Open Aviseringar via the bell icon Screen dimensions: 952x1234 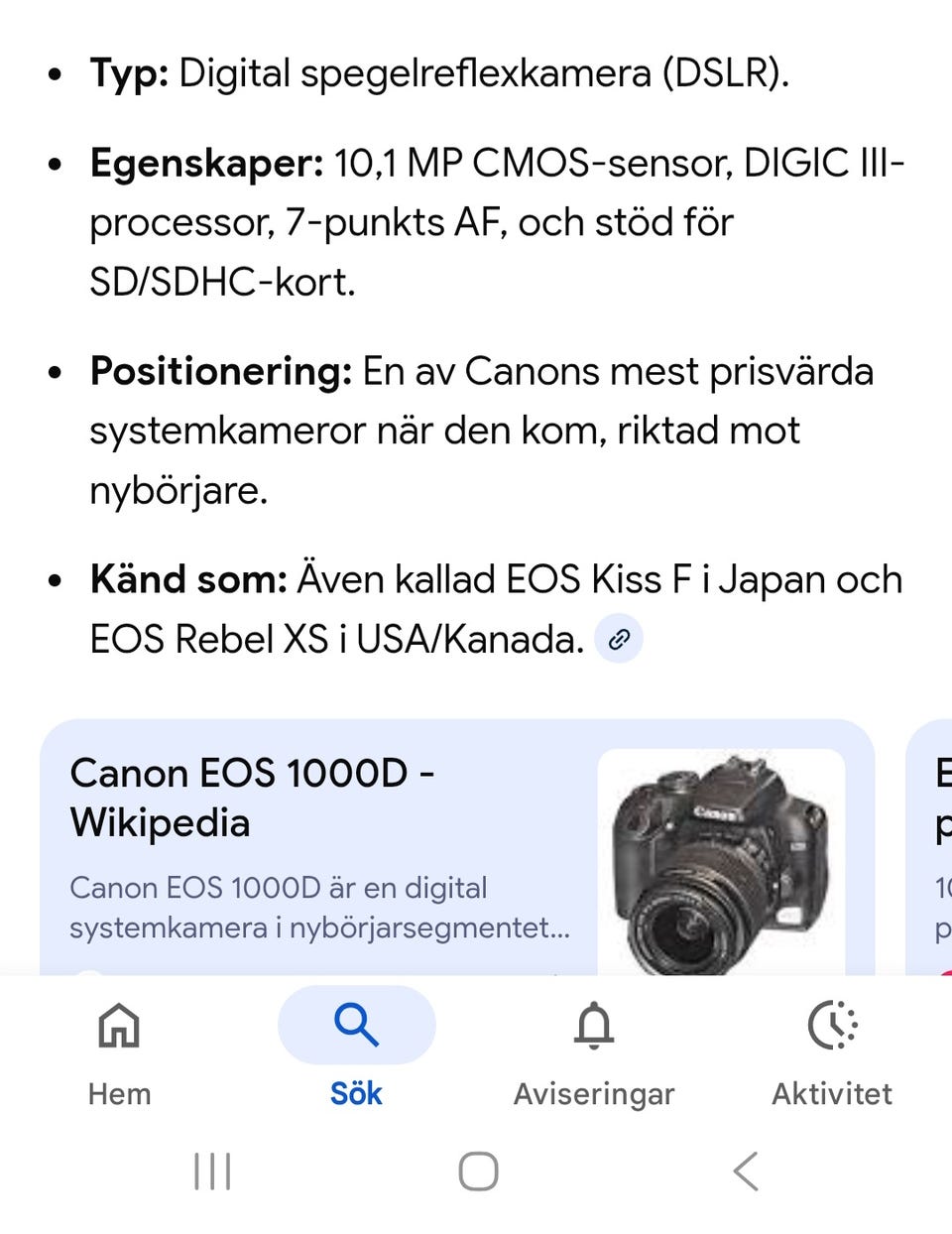(593, 1027)
